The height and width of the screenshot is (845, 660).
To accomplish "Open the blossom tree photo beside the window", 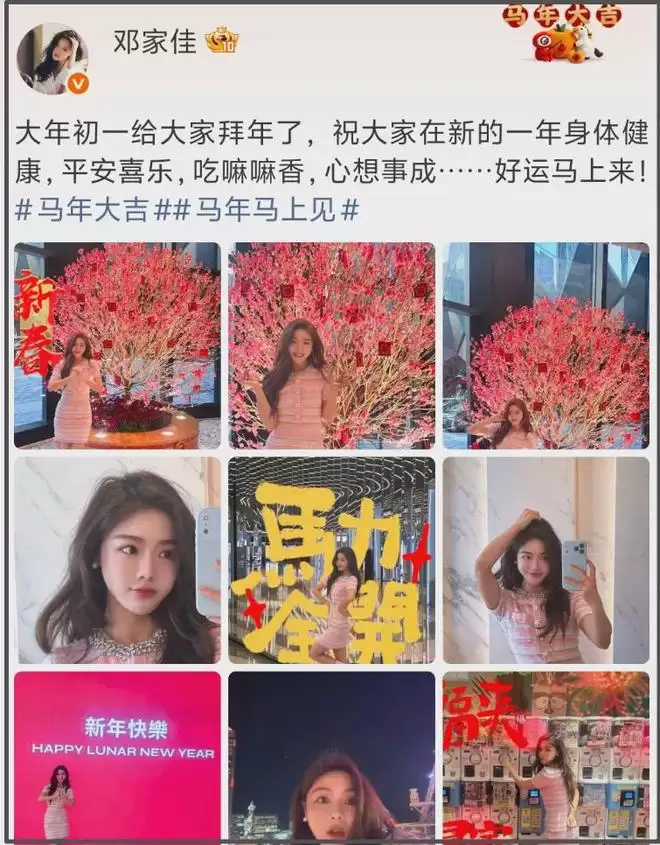I will [x=546, y=346].
